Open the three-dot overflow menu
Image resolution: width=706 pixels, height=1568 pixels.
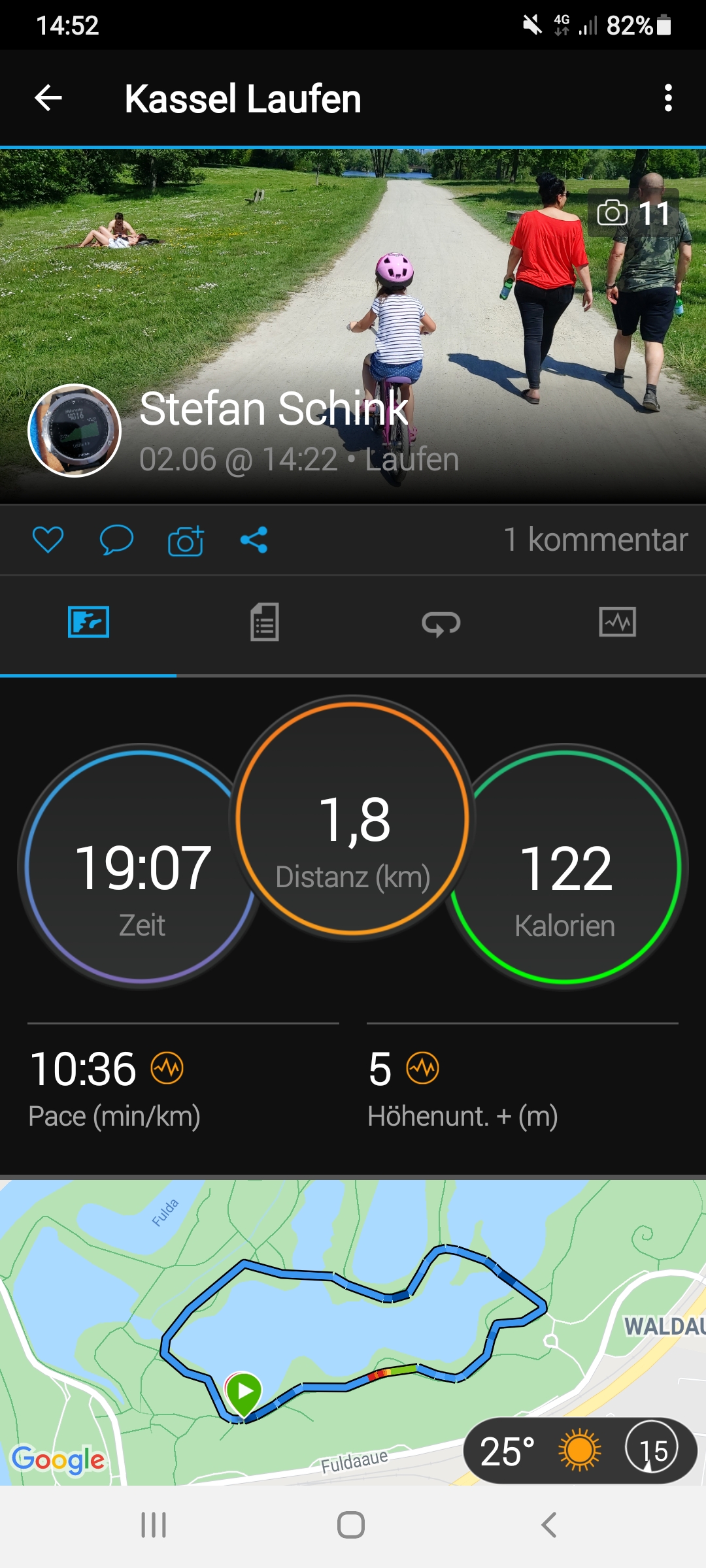point(667,99)
